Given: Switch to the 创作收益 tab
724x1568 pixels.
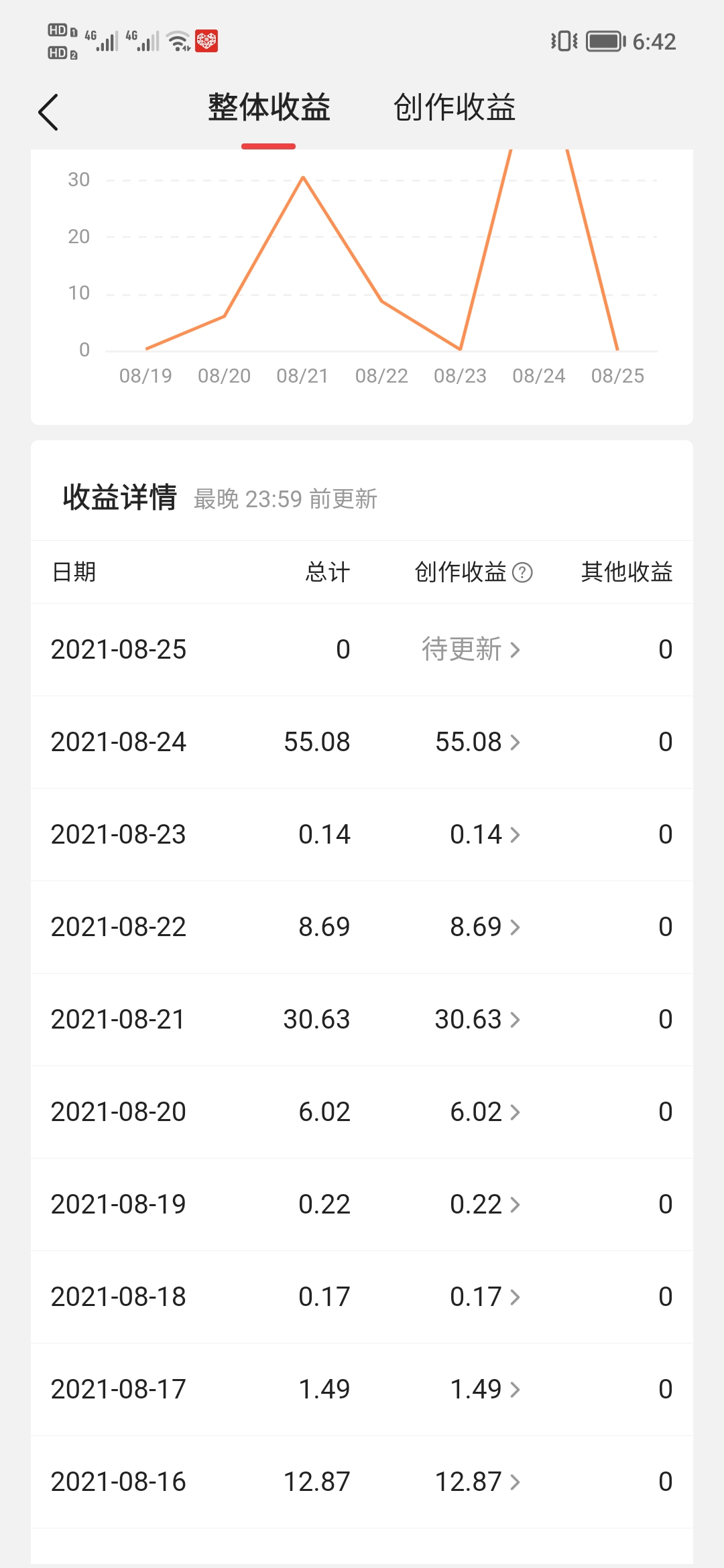Looking at the screenshot, I should [x=455, y=107].
